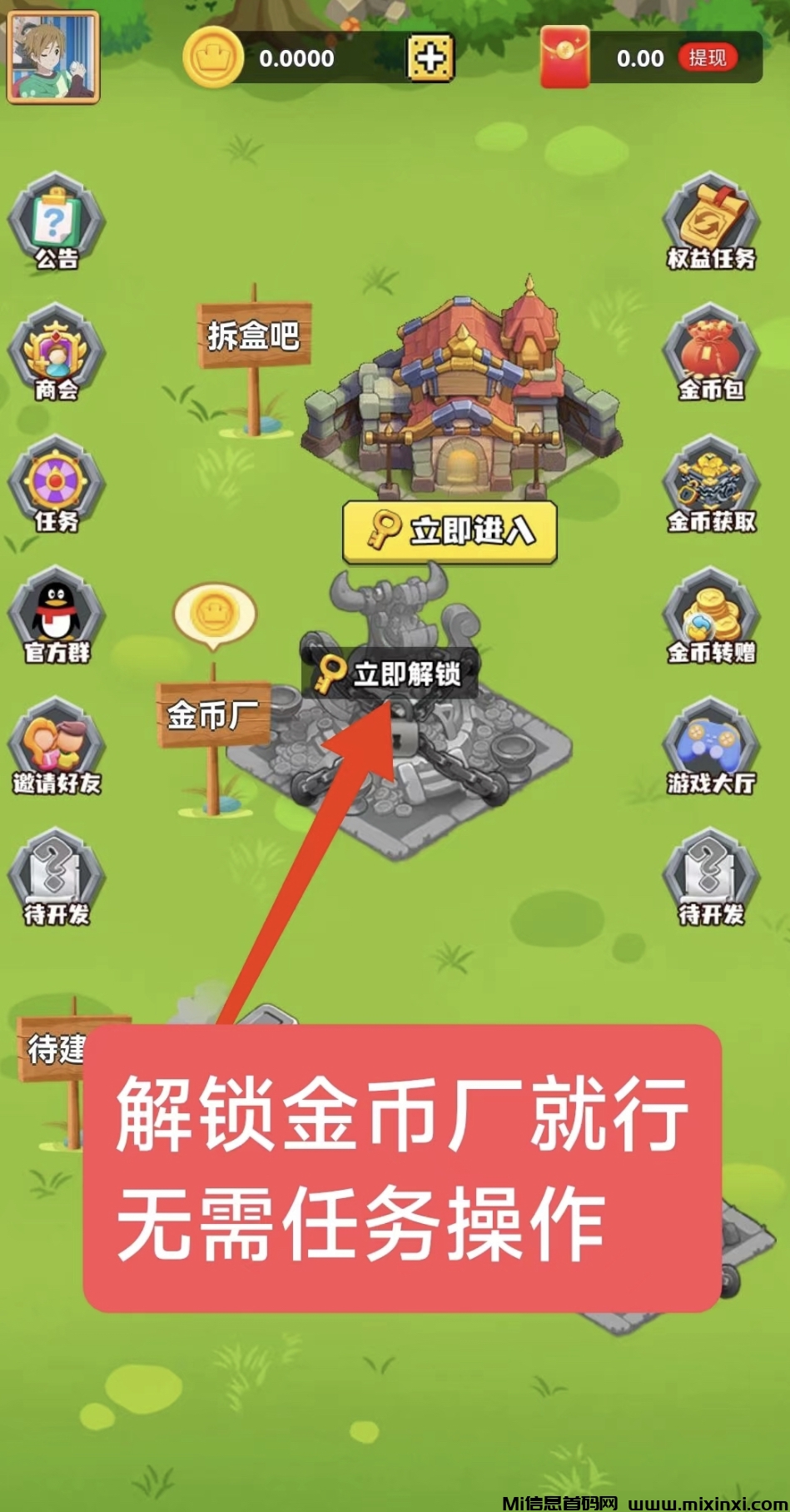Viewport: 790px width, 1512px height.
Task: Open 金币转赠 coin transfer
Action: [711, 616]
